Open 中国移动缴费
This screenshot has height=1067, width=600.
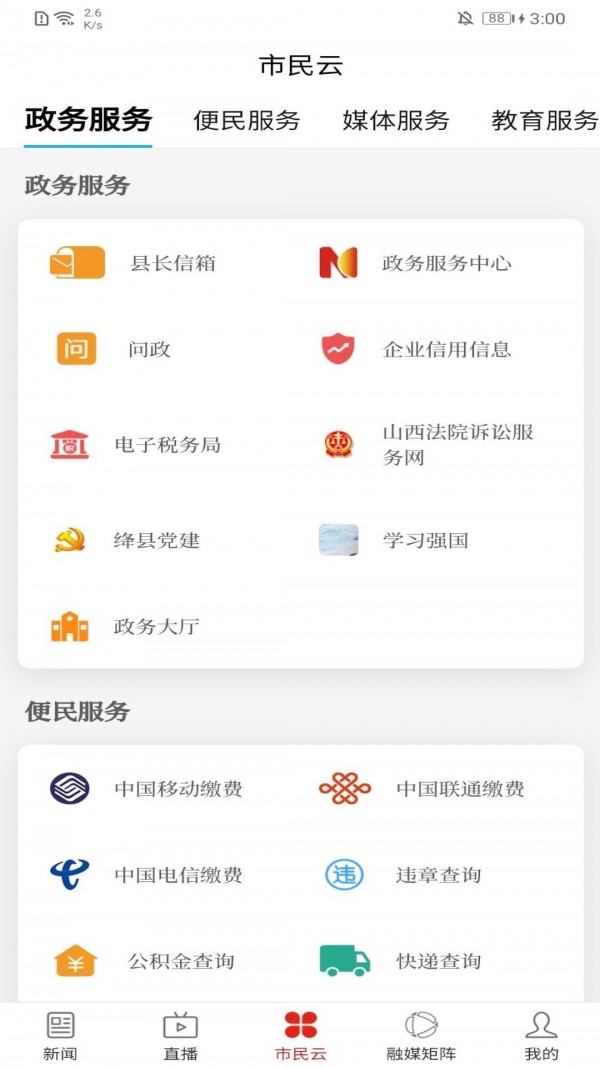[146, 789]
